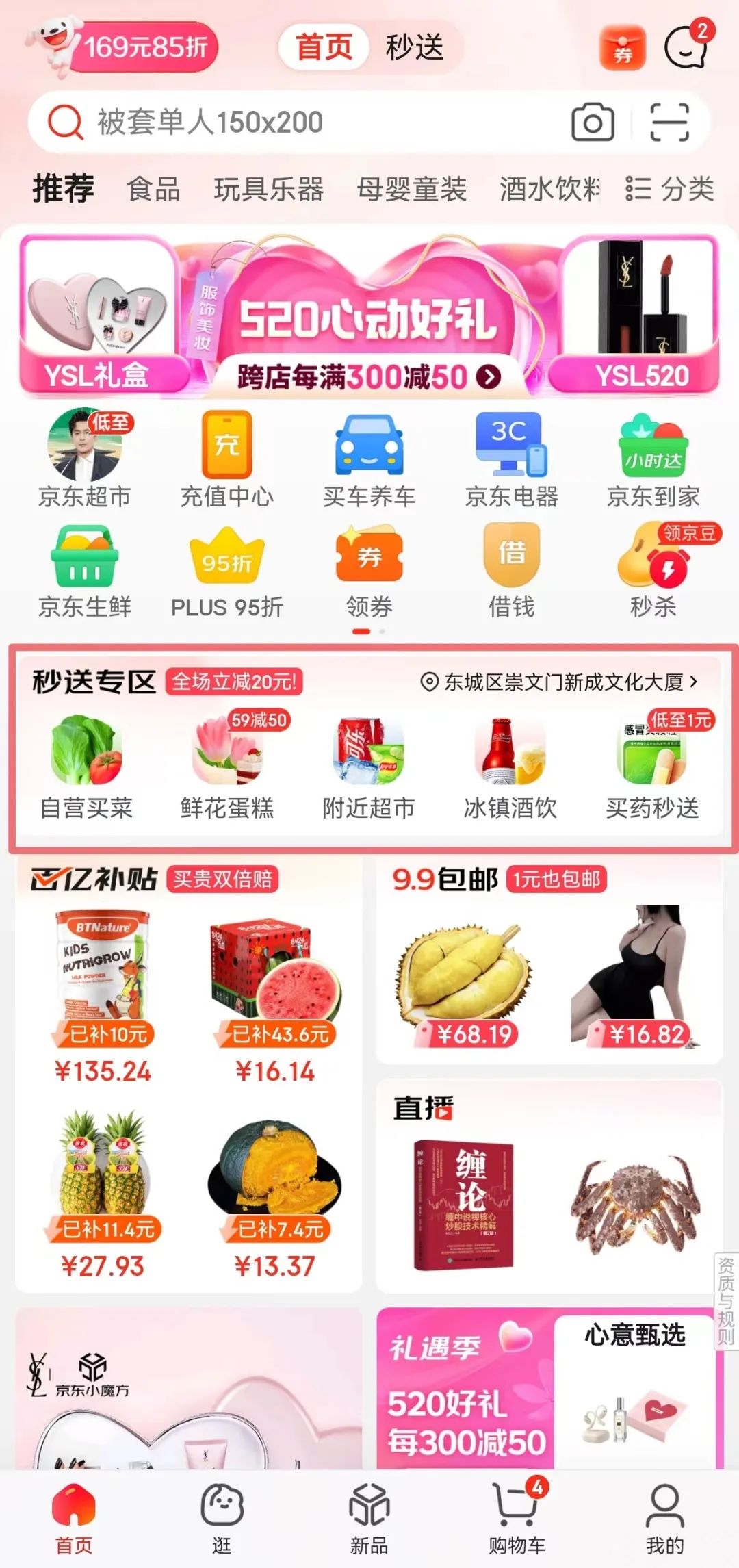
Task: Select the 食品 category tab
Action: [154, 189]
